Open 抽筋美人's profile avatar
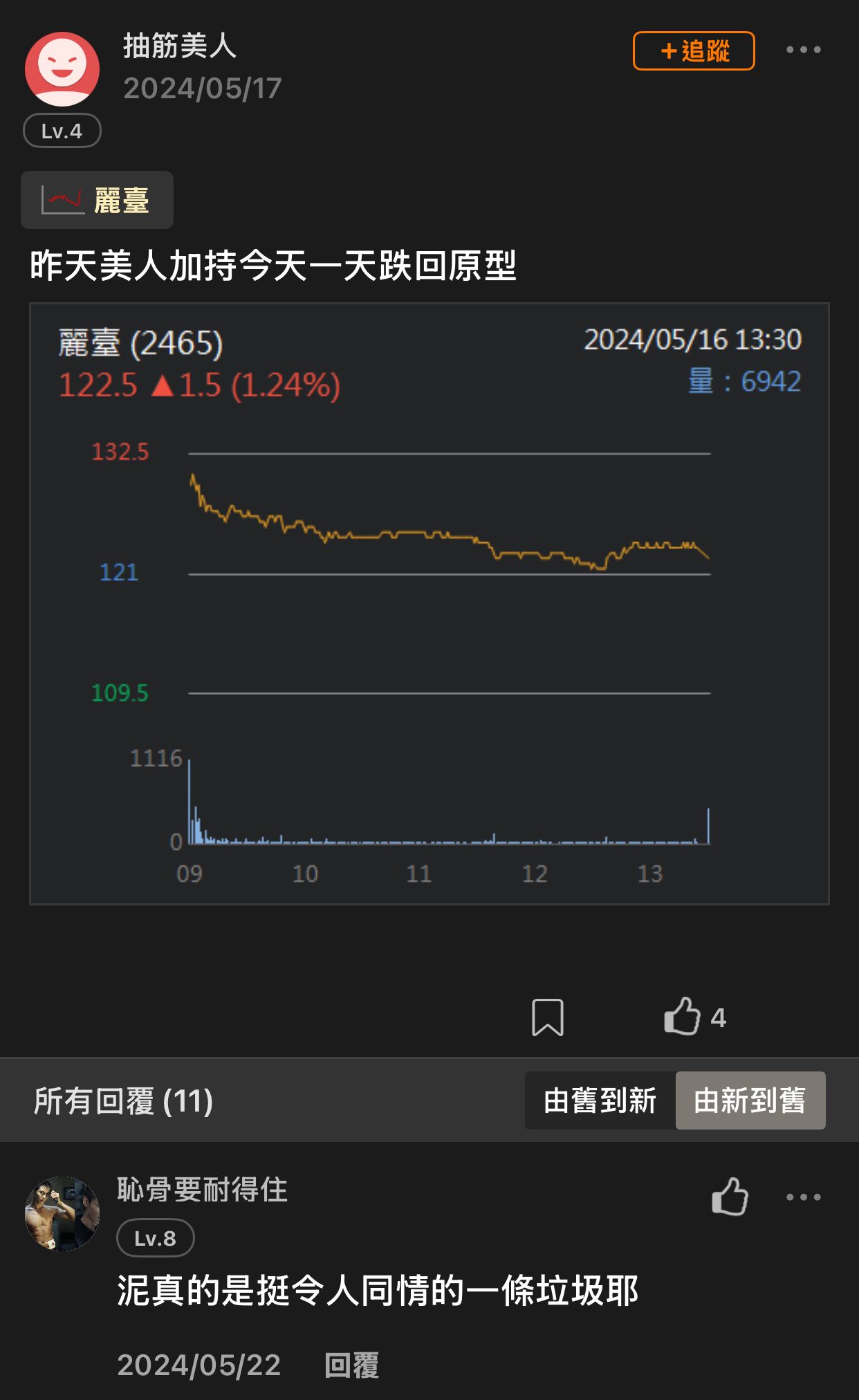 tap(62, 68)
